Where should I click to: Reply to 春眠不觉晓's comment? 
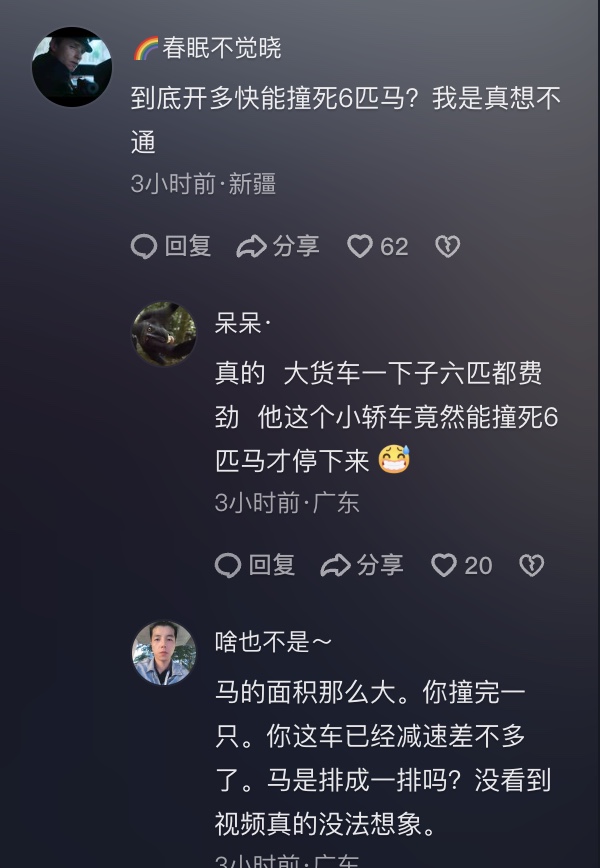point(171,246)
